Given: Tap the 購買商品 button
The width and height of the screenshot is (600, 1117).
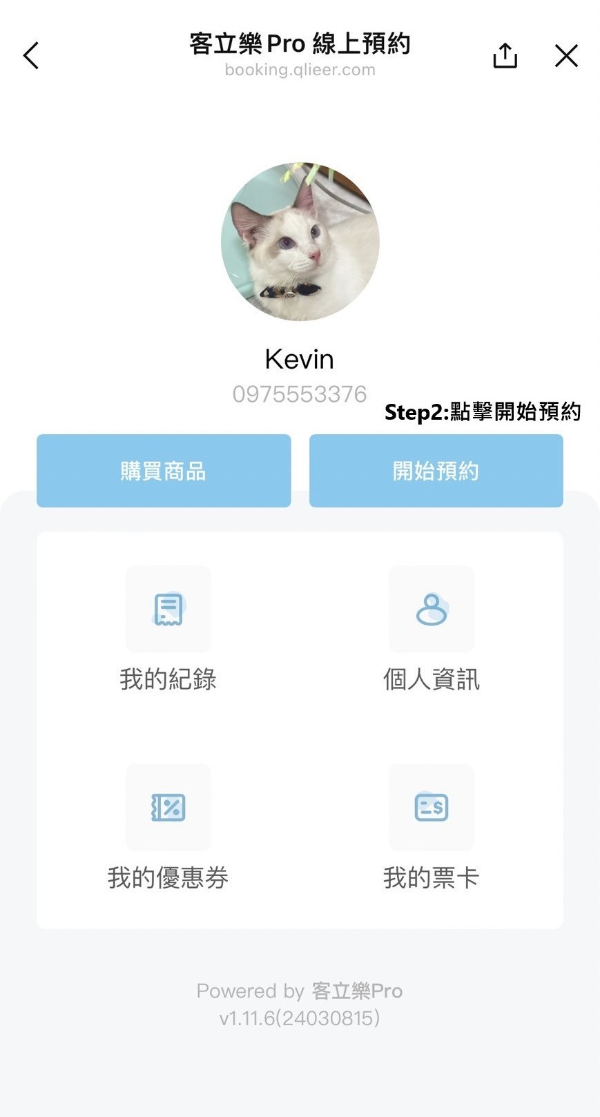Looking at the screenshot, I should point(164,471).
